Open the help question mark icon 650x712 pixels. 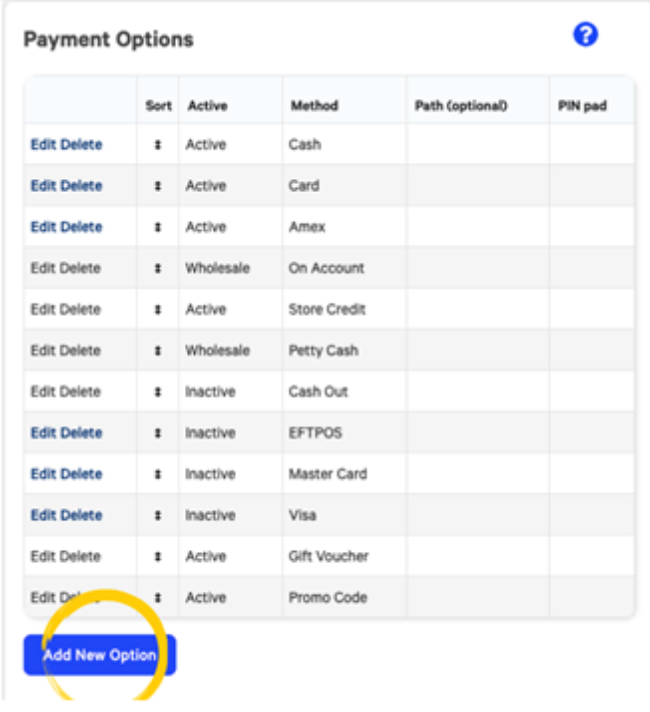[x=585, y=35]
